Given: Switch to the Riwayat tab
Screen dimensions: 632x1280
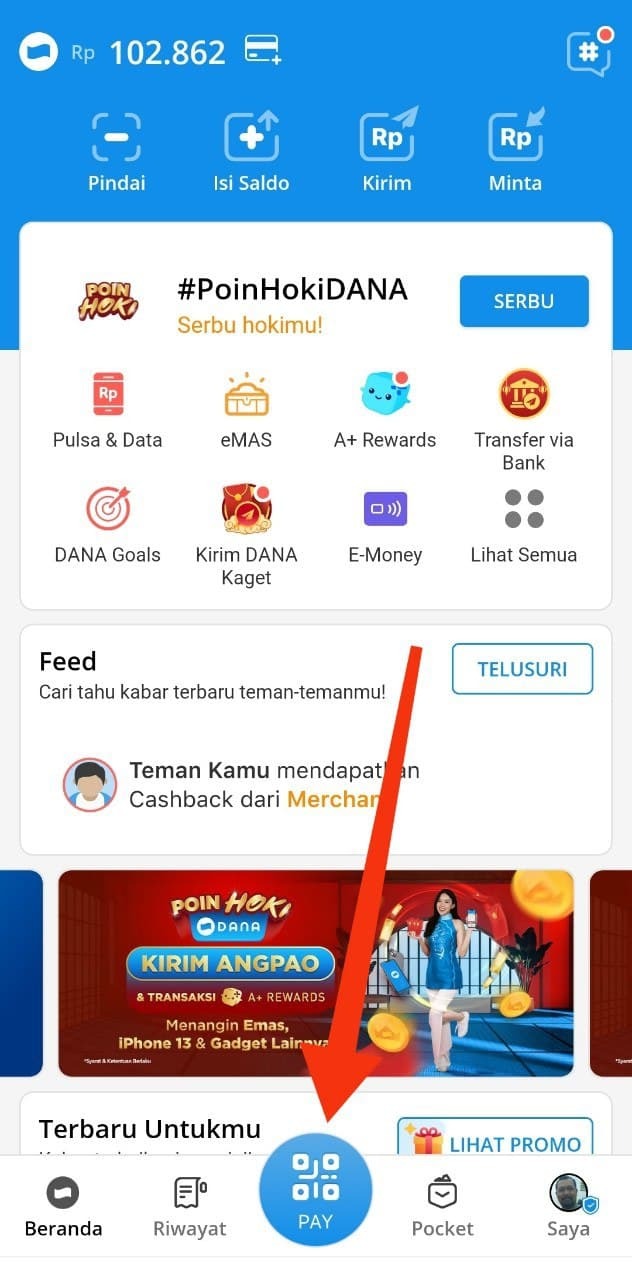Looking at the screenshot, I should (189, 1207).
